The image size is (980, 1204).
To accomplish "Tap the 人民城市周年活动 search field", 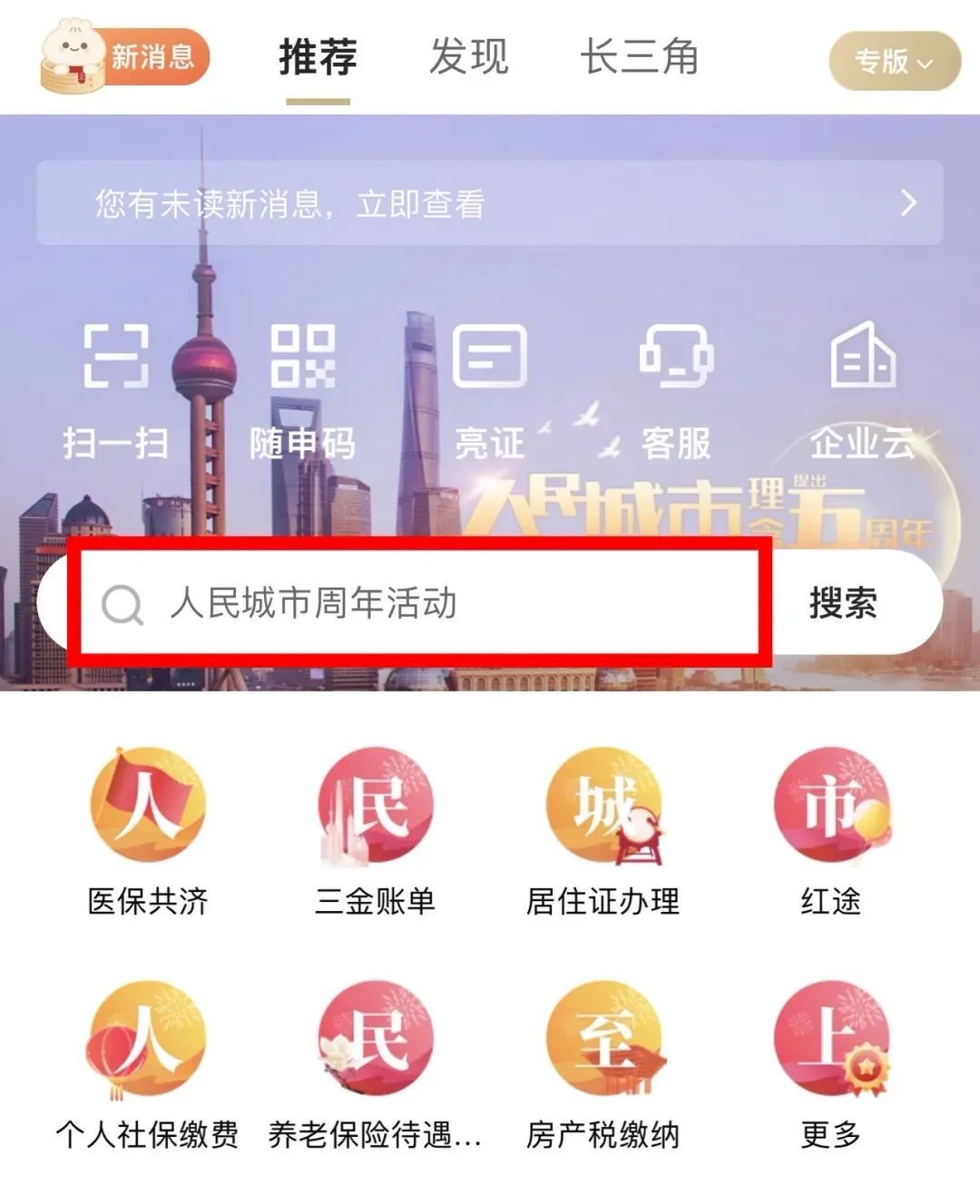I will pos(417,602).
